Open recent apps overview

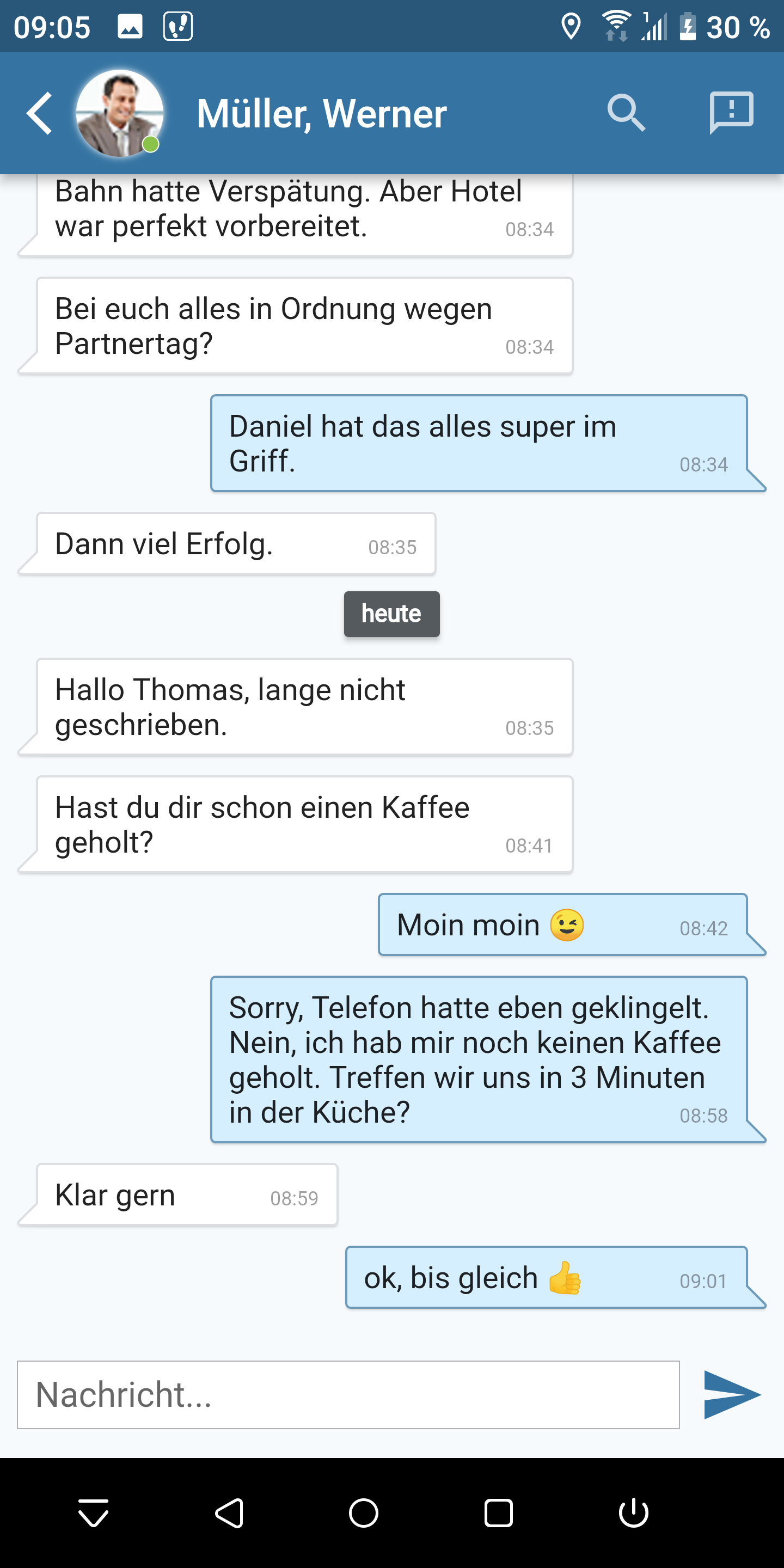pos(499,1513)
